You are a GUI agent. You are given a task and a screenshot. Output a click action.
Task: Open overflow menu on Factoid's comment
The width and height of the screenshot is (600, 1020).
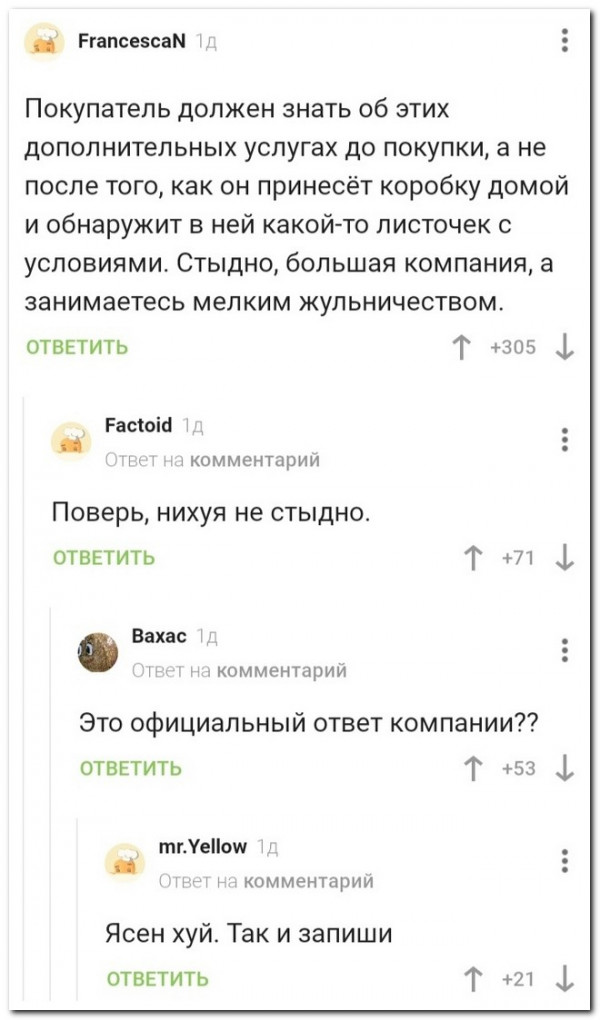click(x=565, y=440)
